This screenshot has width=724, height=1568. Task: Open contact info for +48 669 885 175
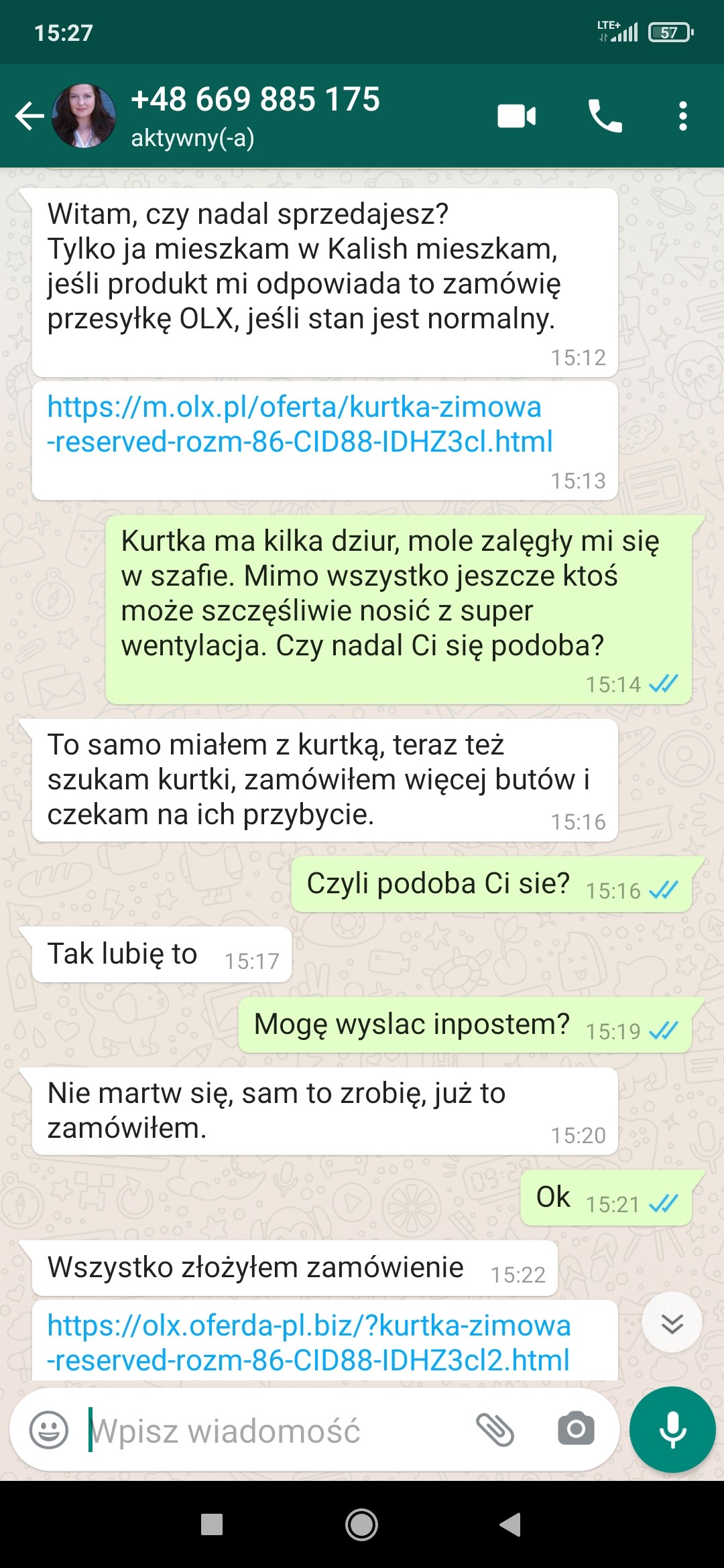[x=255, y=115]
